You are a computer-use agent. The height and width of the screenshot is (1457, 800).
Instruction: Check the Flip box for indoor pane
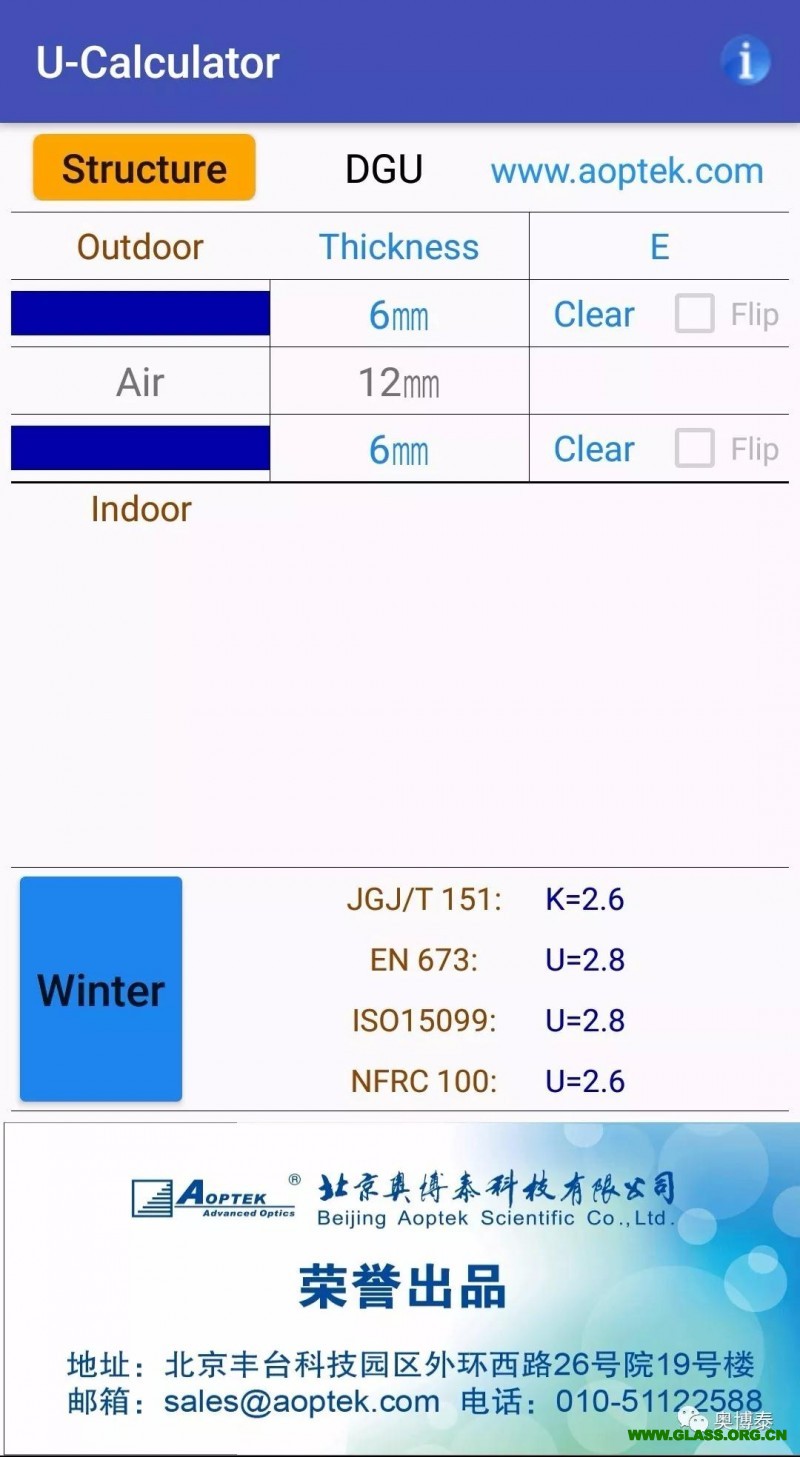pyautogui.click(x=694, y=449)
